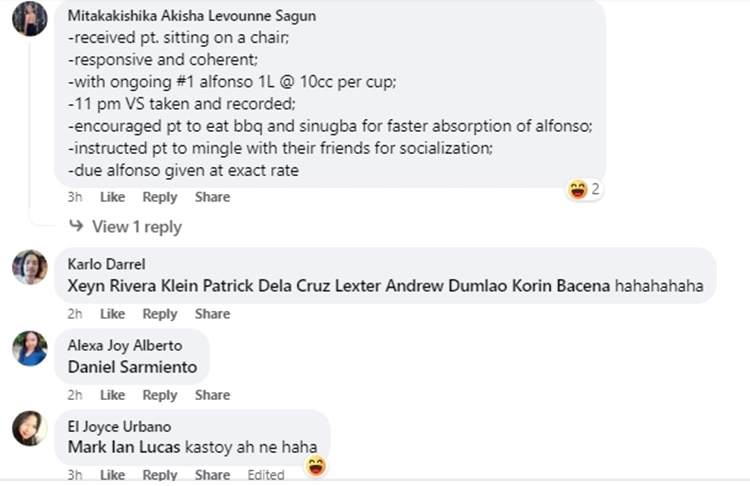Screen dimensions: 750x486
Task: View edit history via Edited label
Action: (x=266, y=475)
